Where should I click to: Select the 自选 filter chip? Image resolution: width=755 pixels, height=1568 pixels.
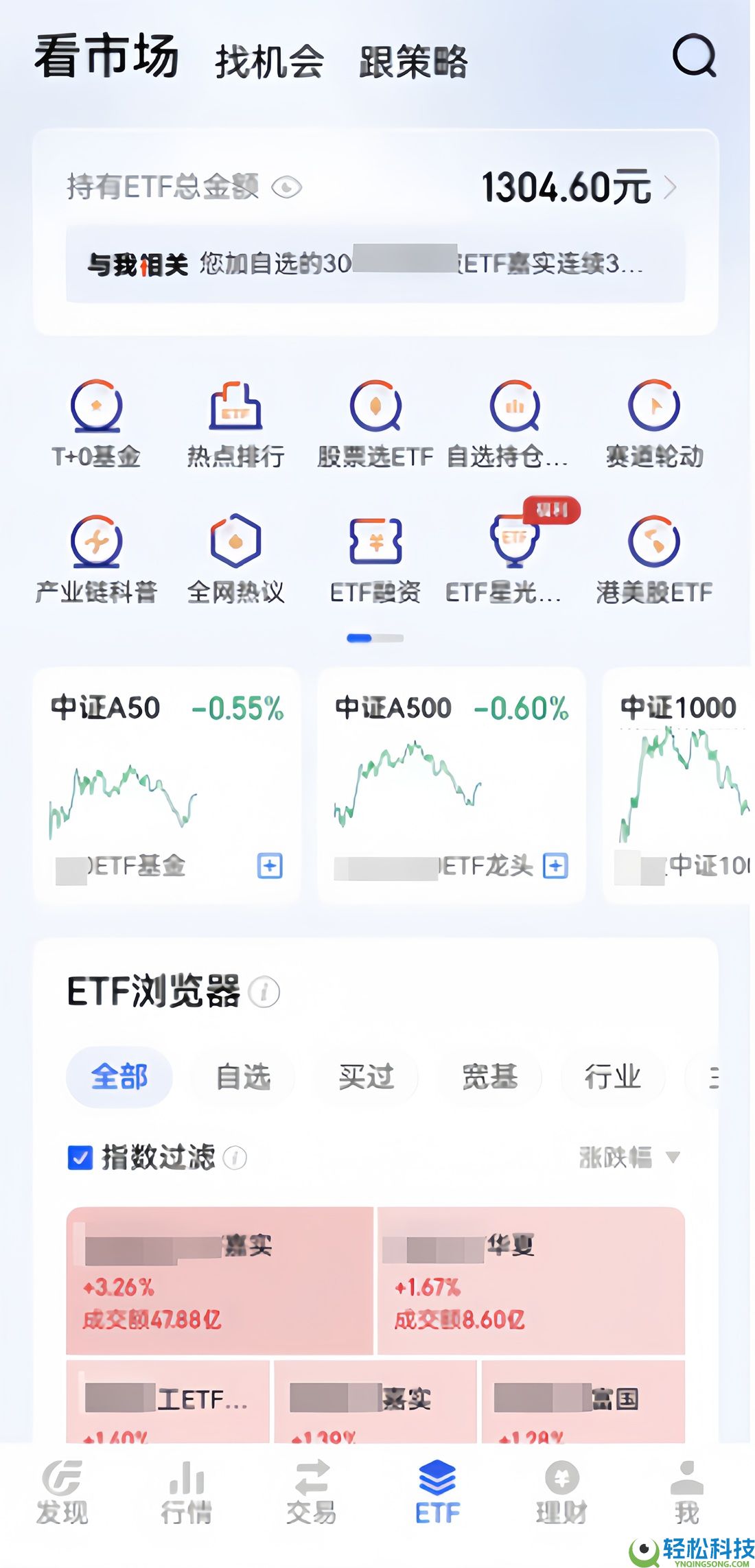coord(242,1076)
